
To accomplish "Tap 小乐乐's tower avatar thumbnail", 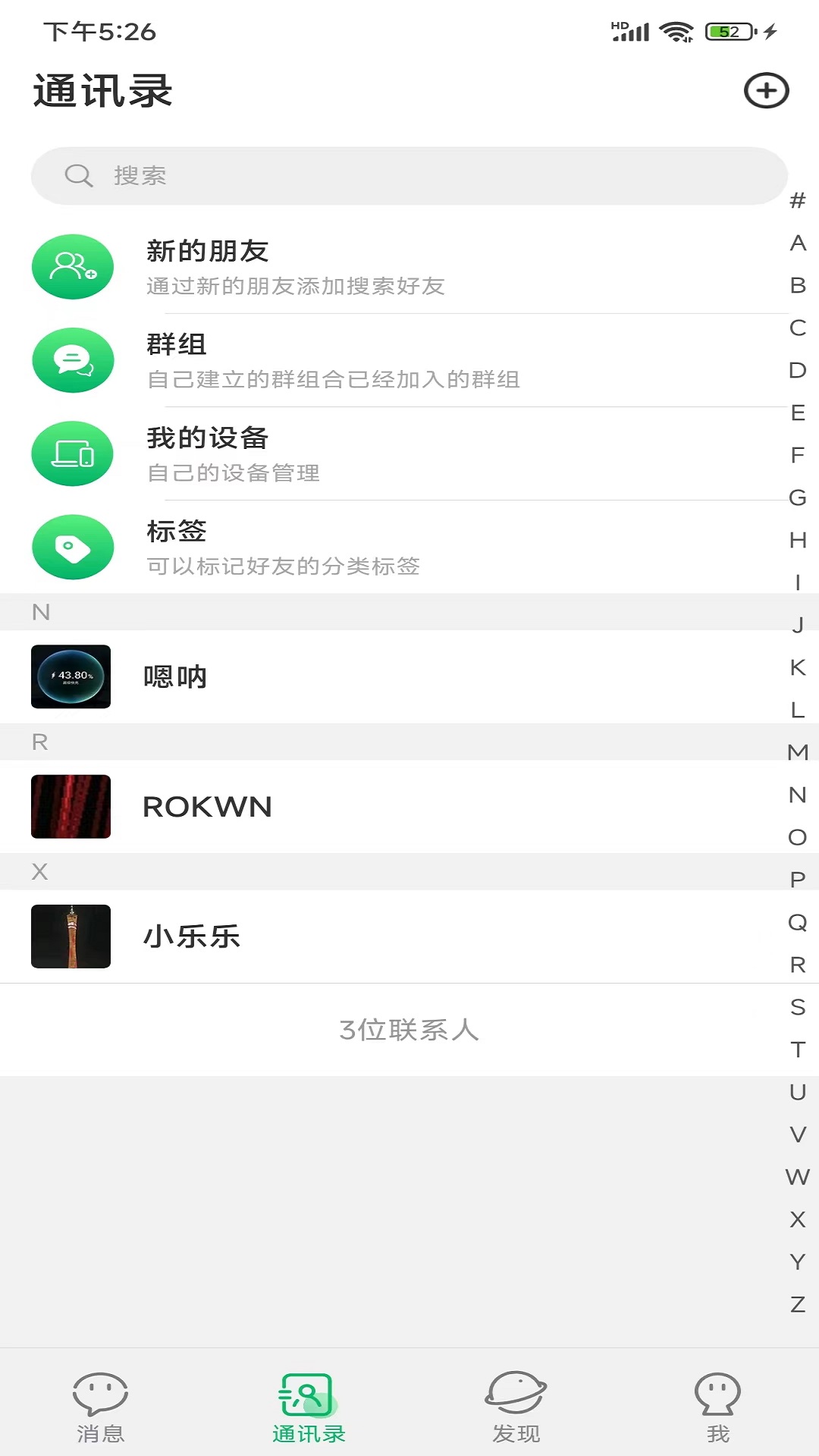I will (x=71, y=937).
